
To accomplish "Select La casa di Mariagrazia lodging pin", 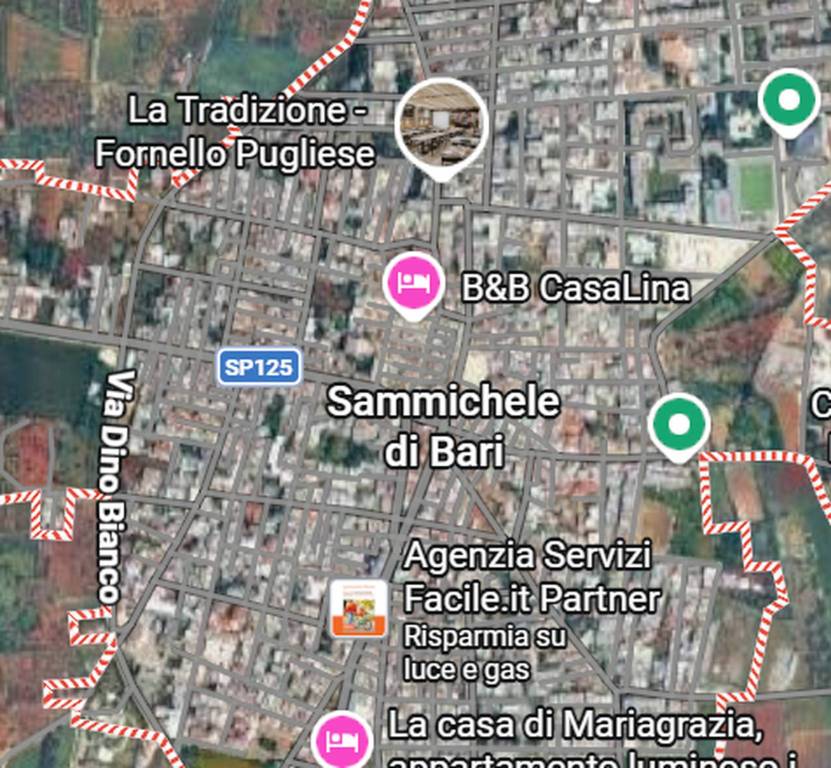I will point(343,742).
